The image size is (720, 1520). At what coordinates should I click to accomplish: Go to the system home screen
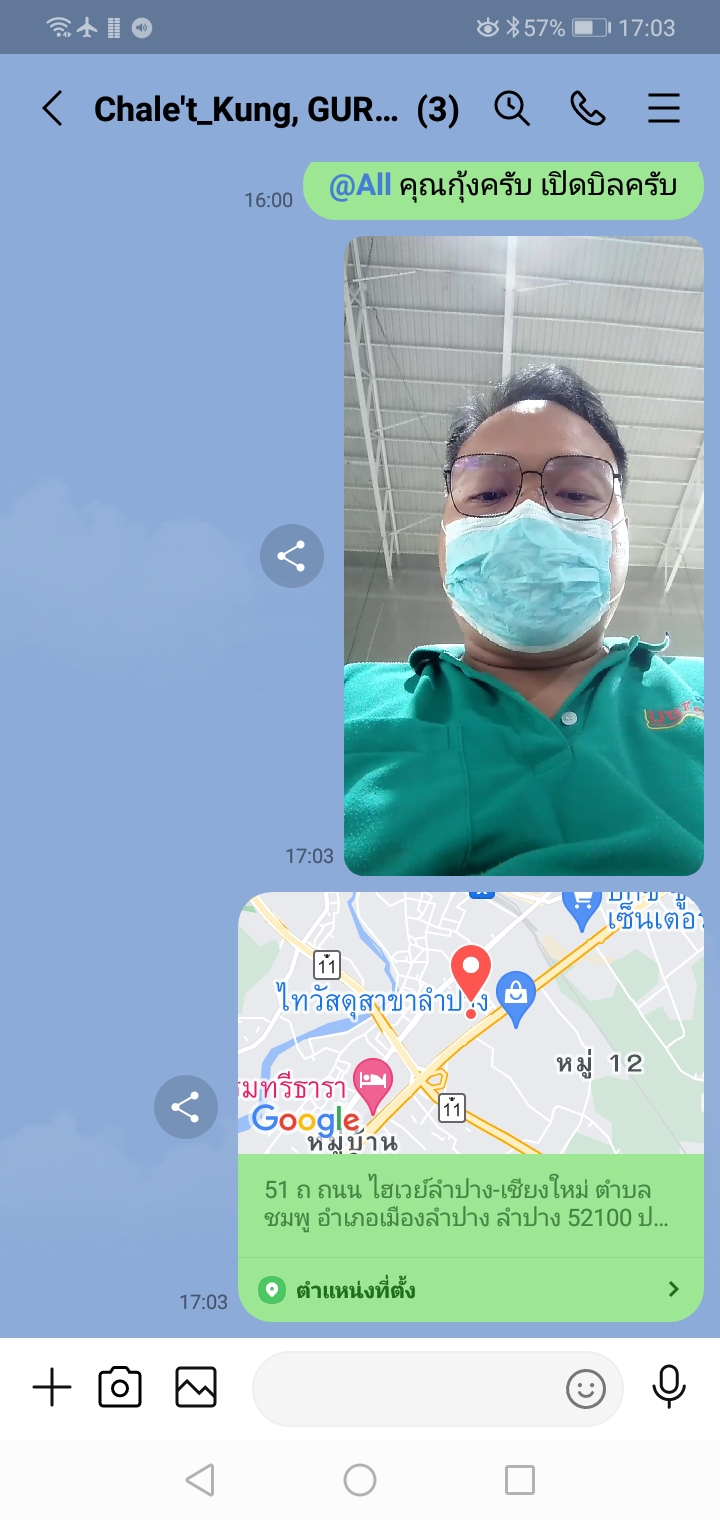coord(360,1480)
